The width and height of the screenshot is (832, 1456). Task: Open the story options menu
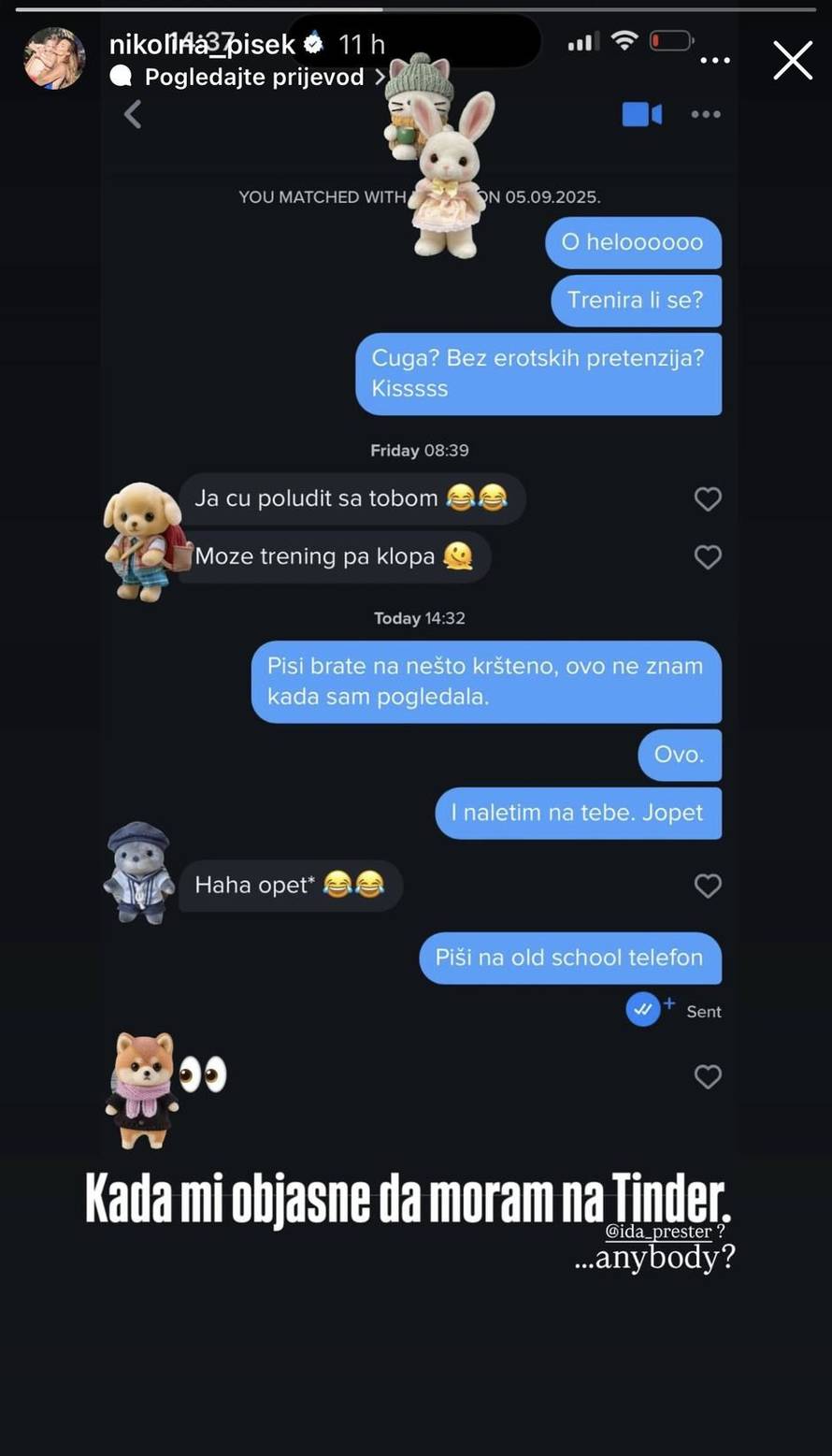tap(715, 62)
